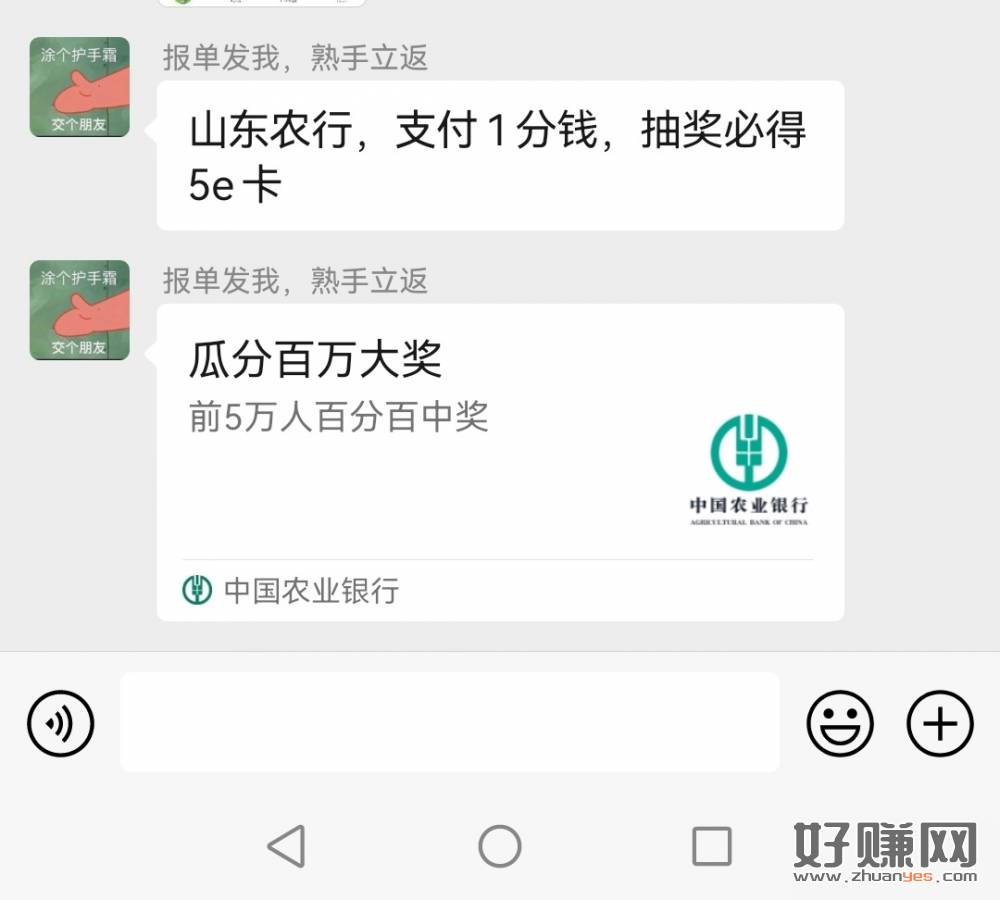The image size is (1000, 900).
Task: Go back with system back button
Action: pos(287,847)
